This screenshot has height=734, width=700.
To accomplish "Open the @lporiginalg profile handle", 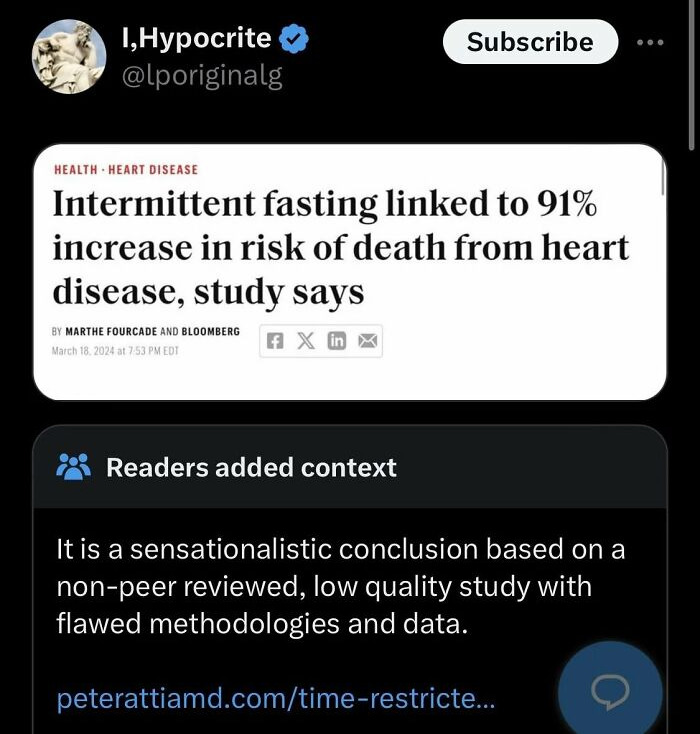I will coord(202,76).
